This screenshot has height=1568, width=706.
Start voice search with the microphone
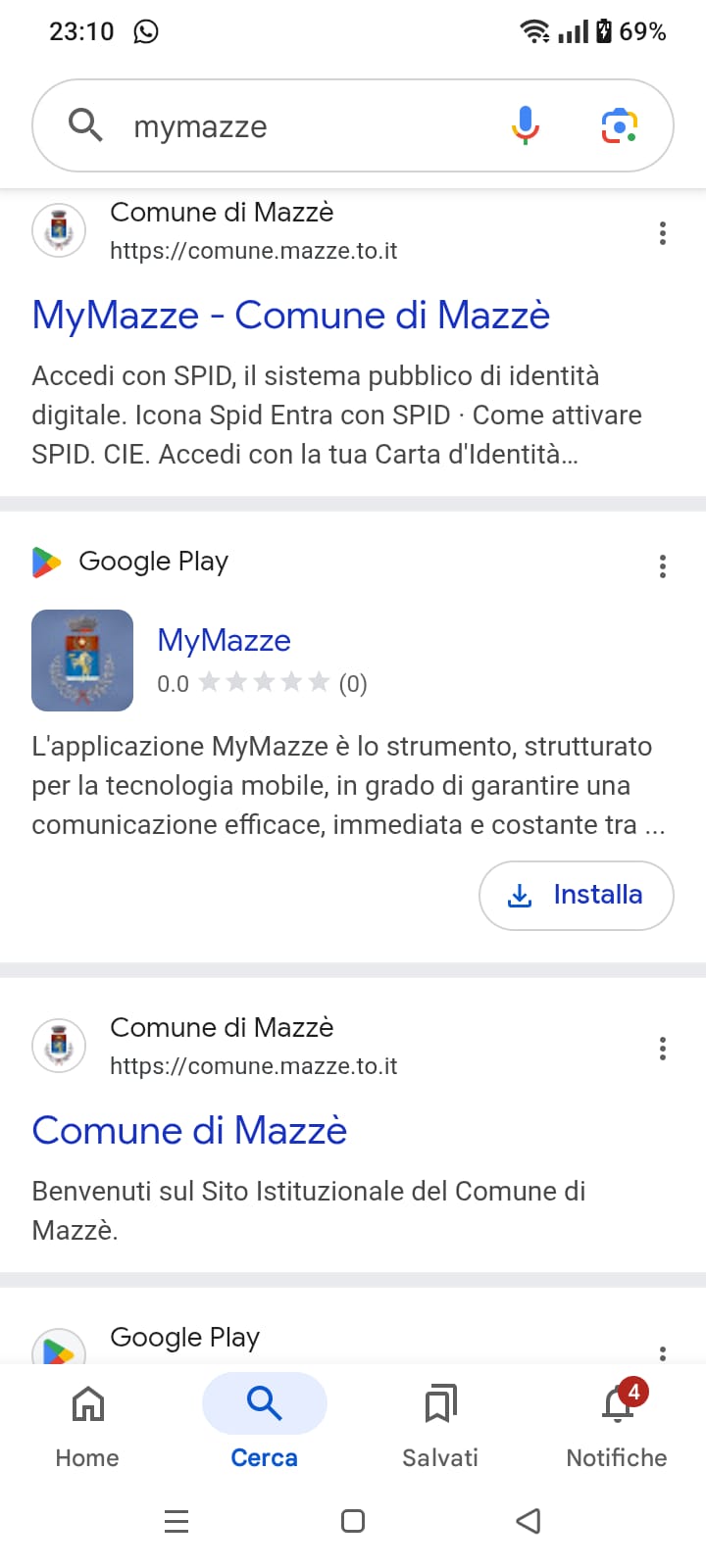pos(526,125)
